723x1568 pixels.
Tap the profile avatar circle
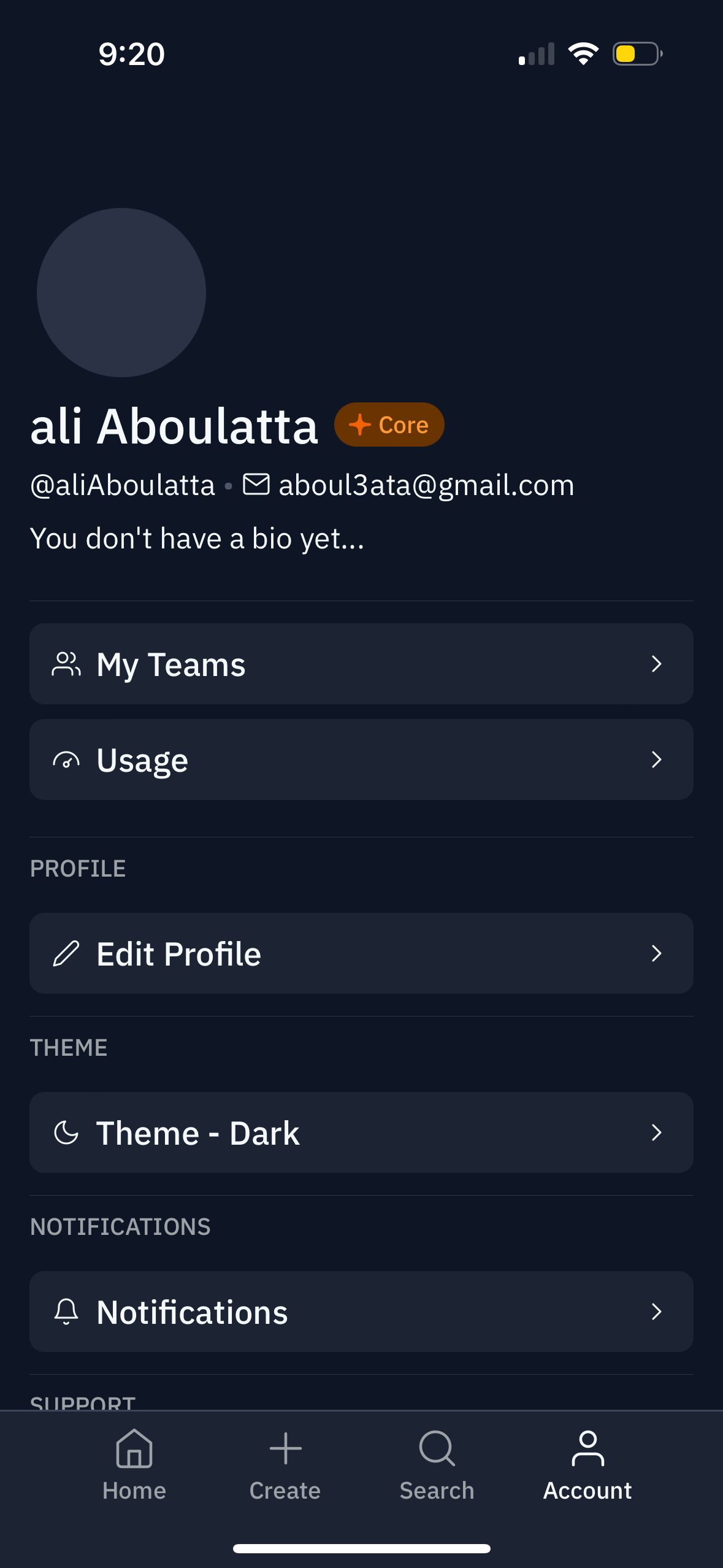coord(121,292)
